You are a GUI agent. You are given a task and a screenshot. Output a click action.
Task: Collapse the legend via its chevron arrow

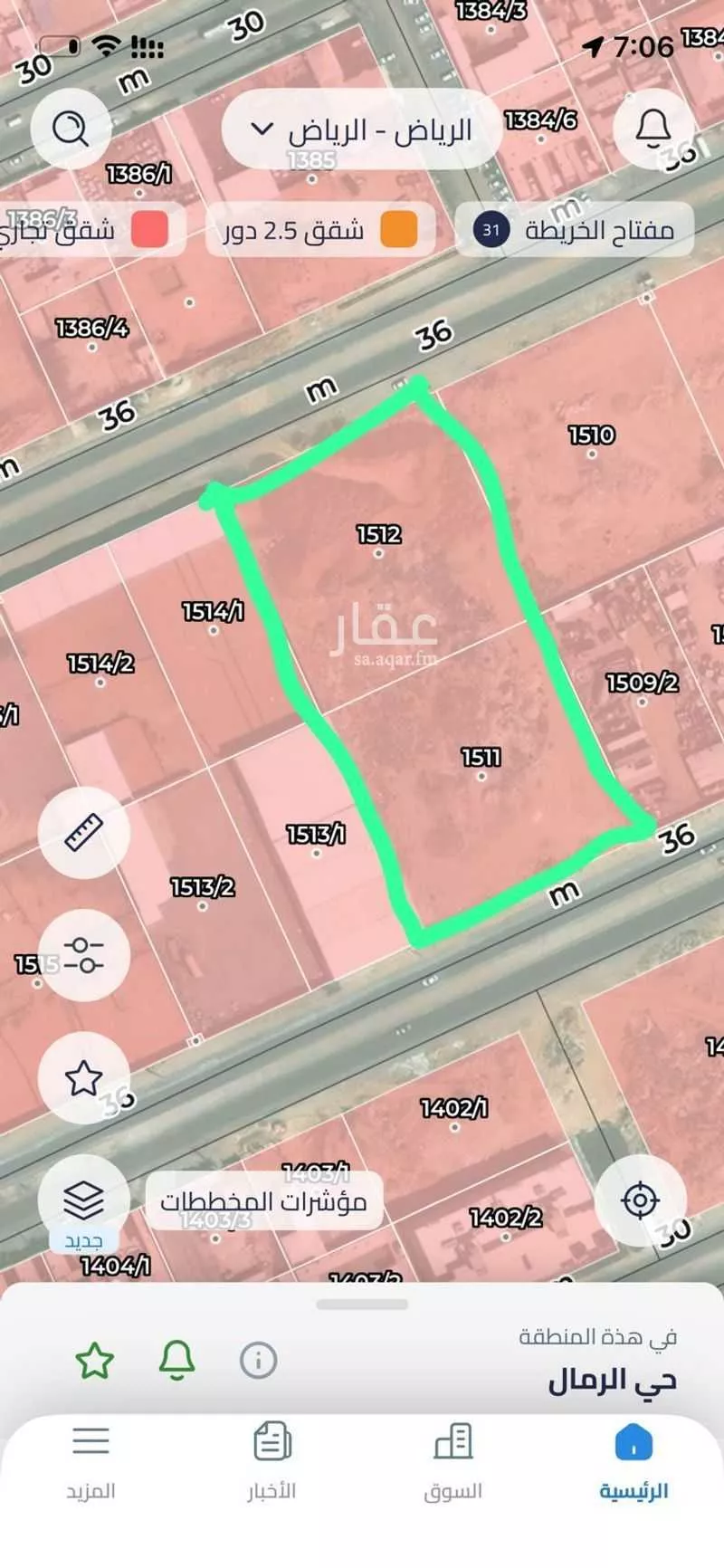pos(259,128)
